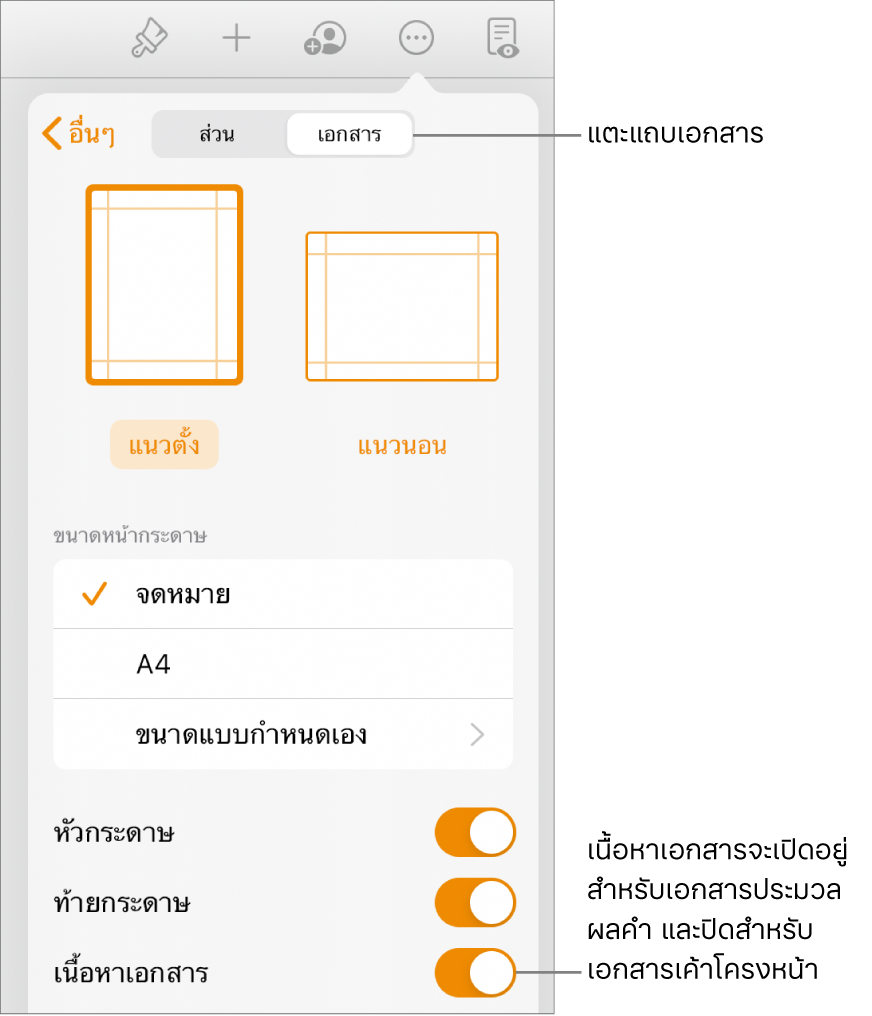The image size is (872, 1016).
Task: Open the document view options icon
Action: pyautogui.click(x=504, y=38)
